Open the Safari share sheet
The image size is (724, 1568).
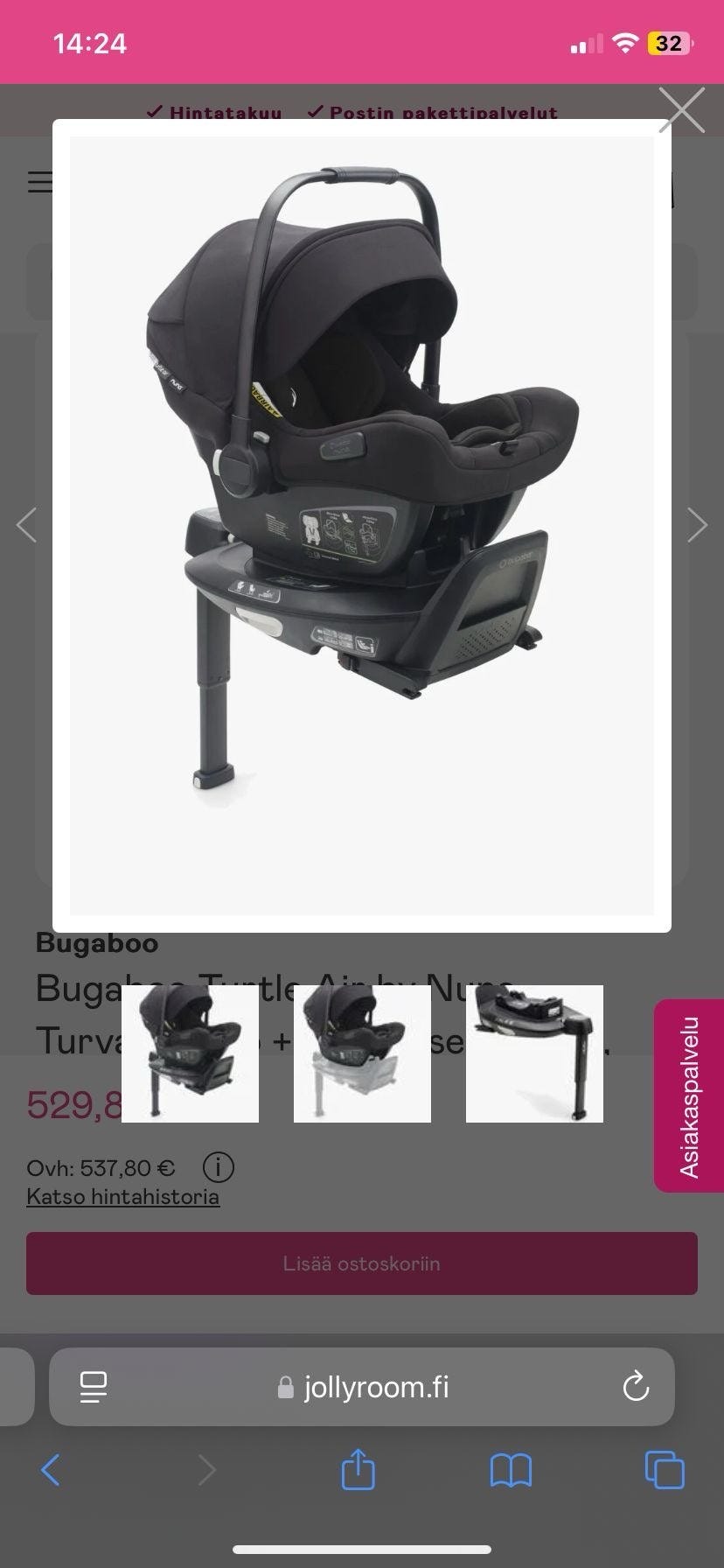click(x=358, y=1469)
